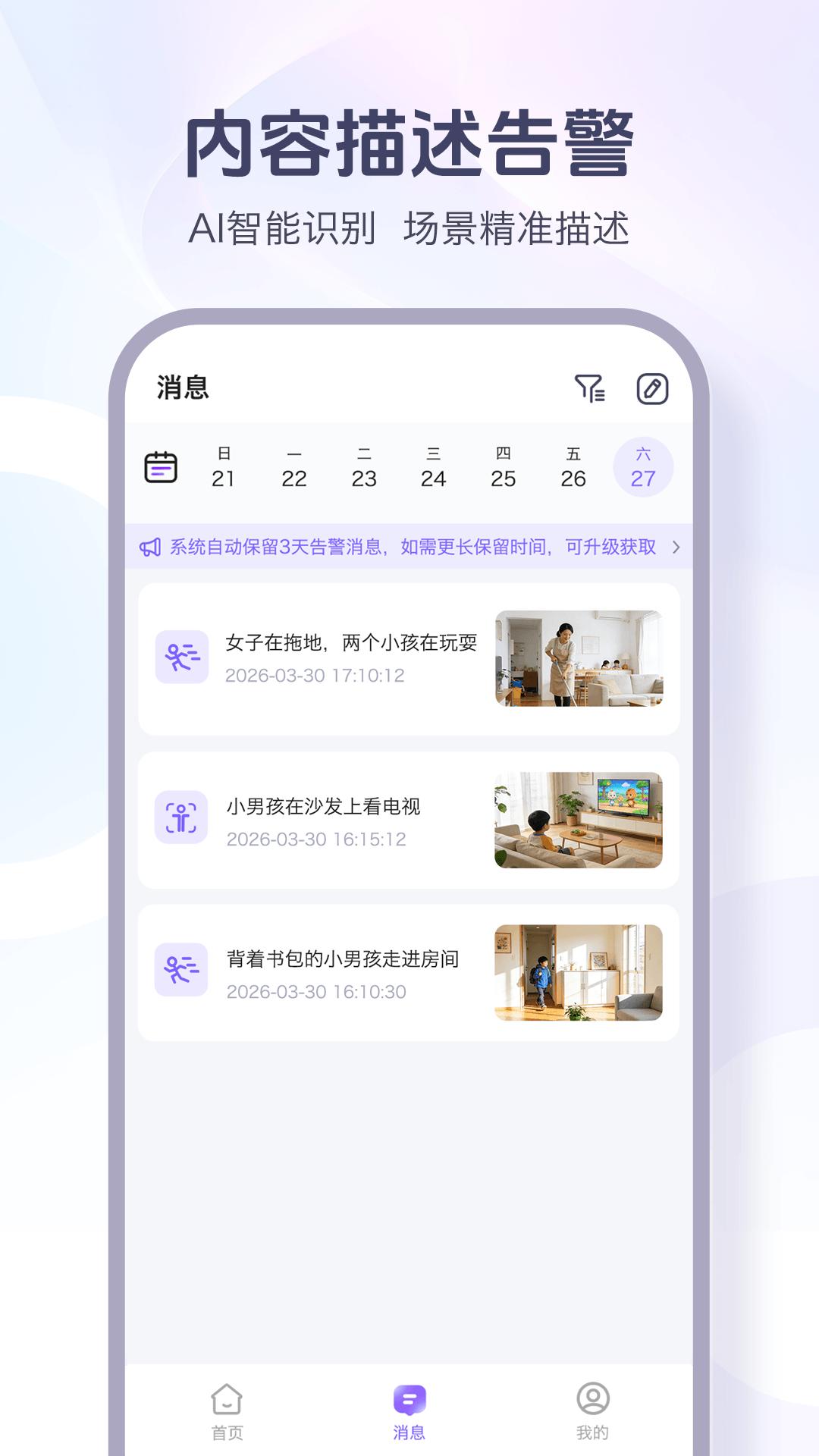Image resolution: width=819 pixels, height=1456 pixels.
Task: Click the compose/edit pencil icon
Action: pos(653,389)
